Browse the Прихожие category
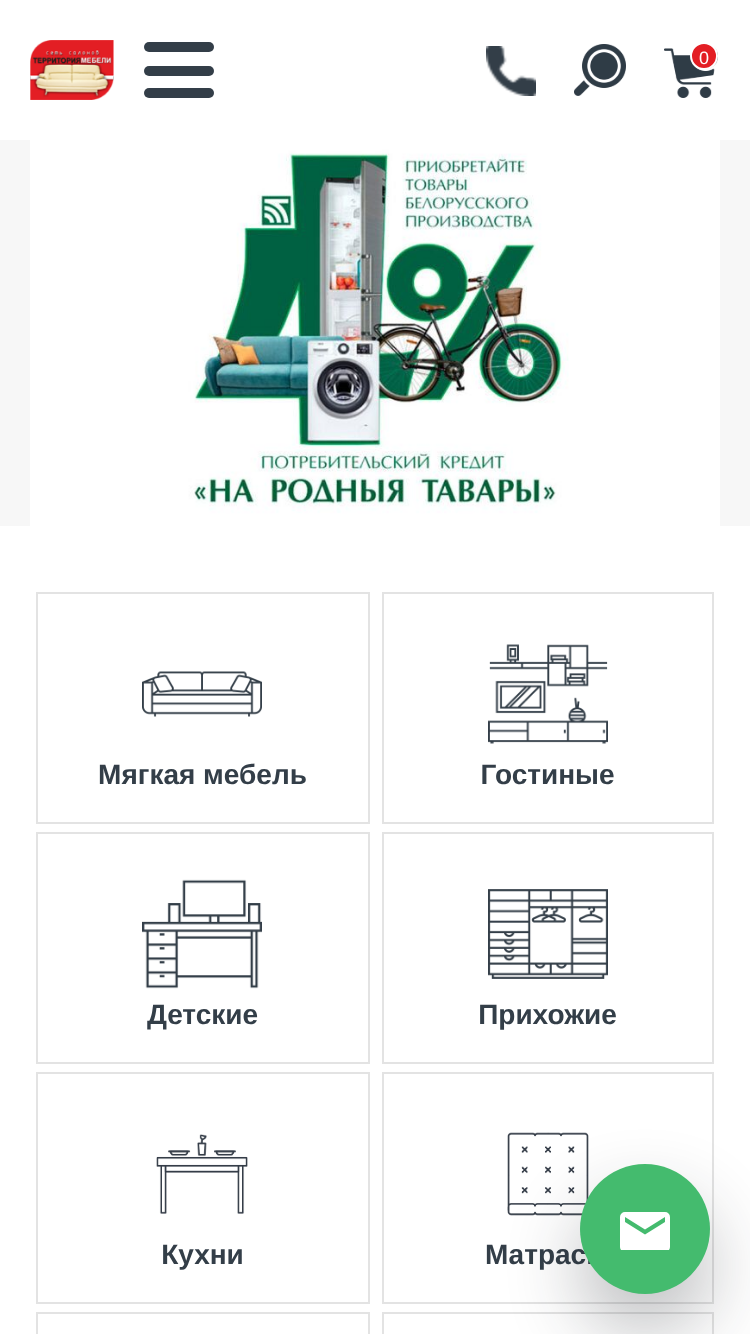The image size is (750, 1334). 548,948
